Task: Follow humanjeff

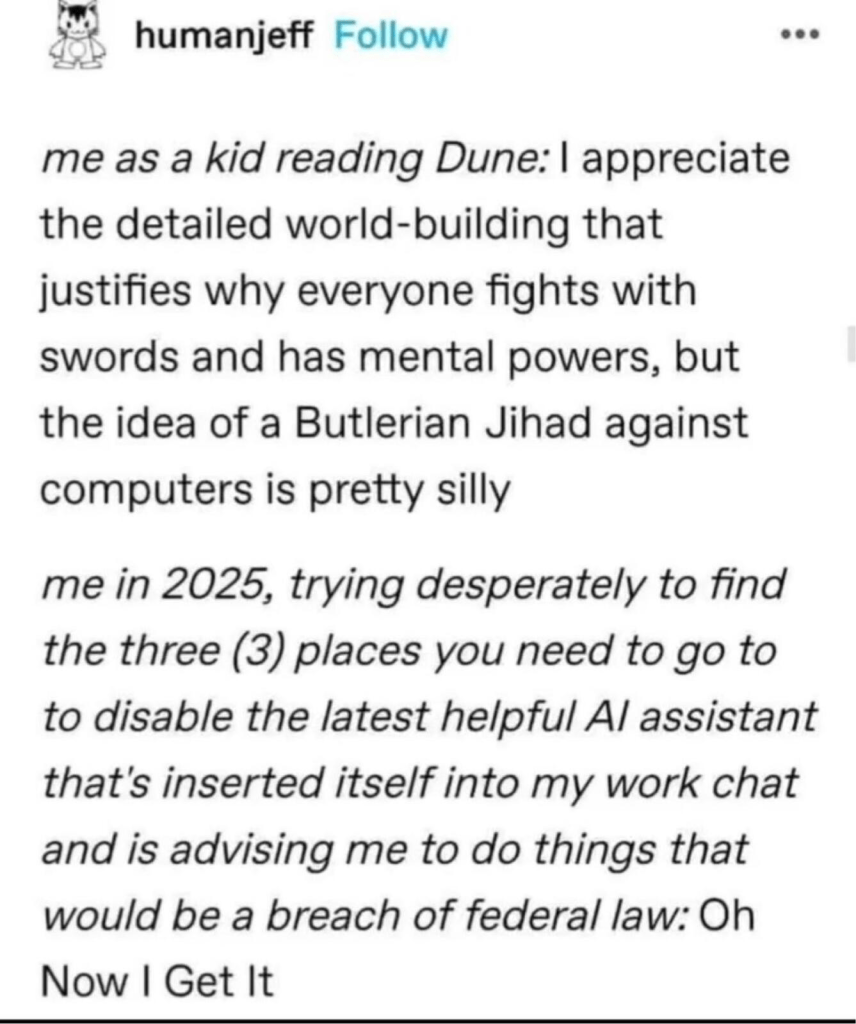Action: [390, 37]
